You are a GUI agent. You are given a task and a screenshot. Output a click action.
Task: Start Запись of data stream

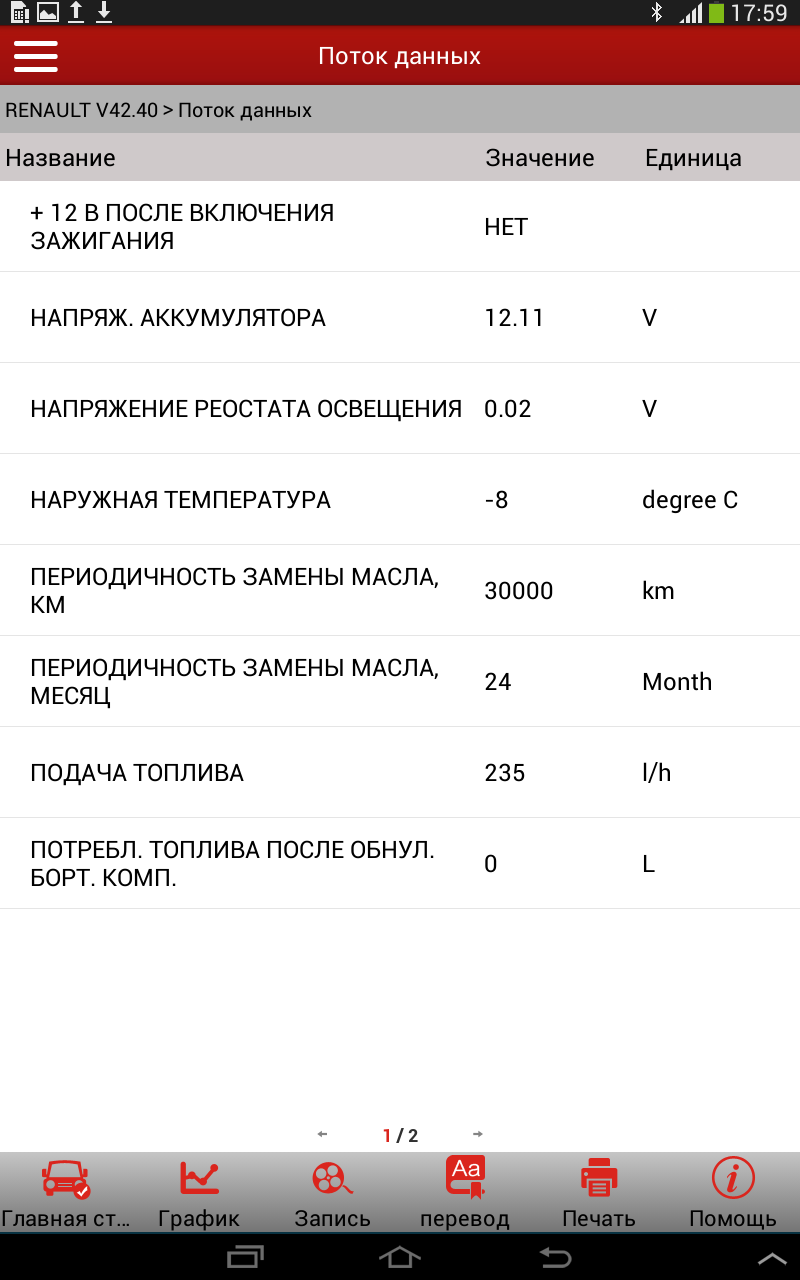(x=332, y=1194)
